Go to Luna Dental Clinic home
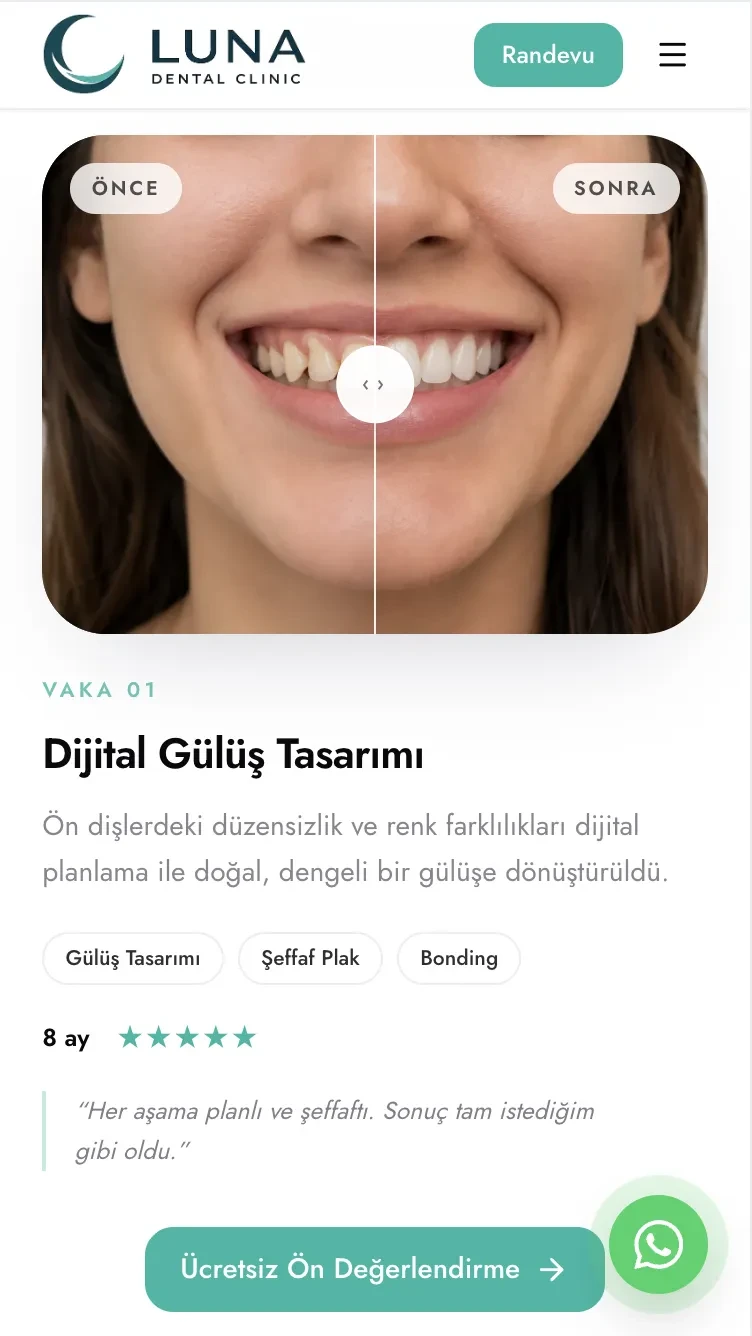This screenshot has height=1336, width=752. (x=174, y=55)
